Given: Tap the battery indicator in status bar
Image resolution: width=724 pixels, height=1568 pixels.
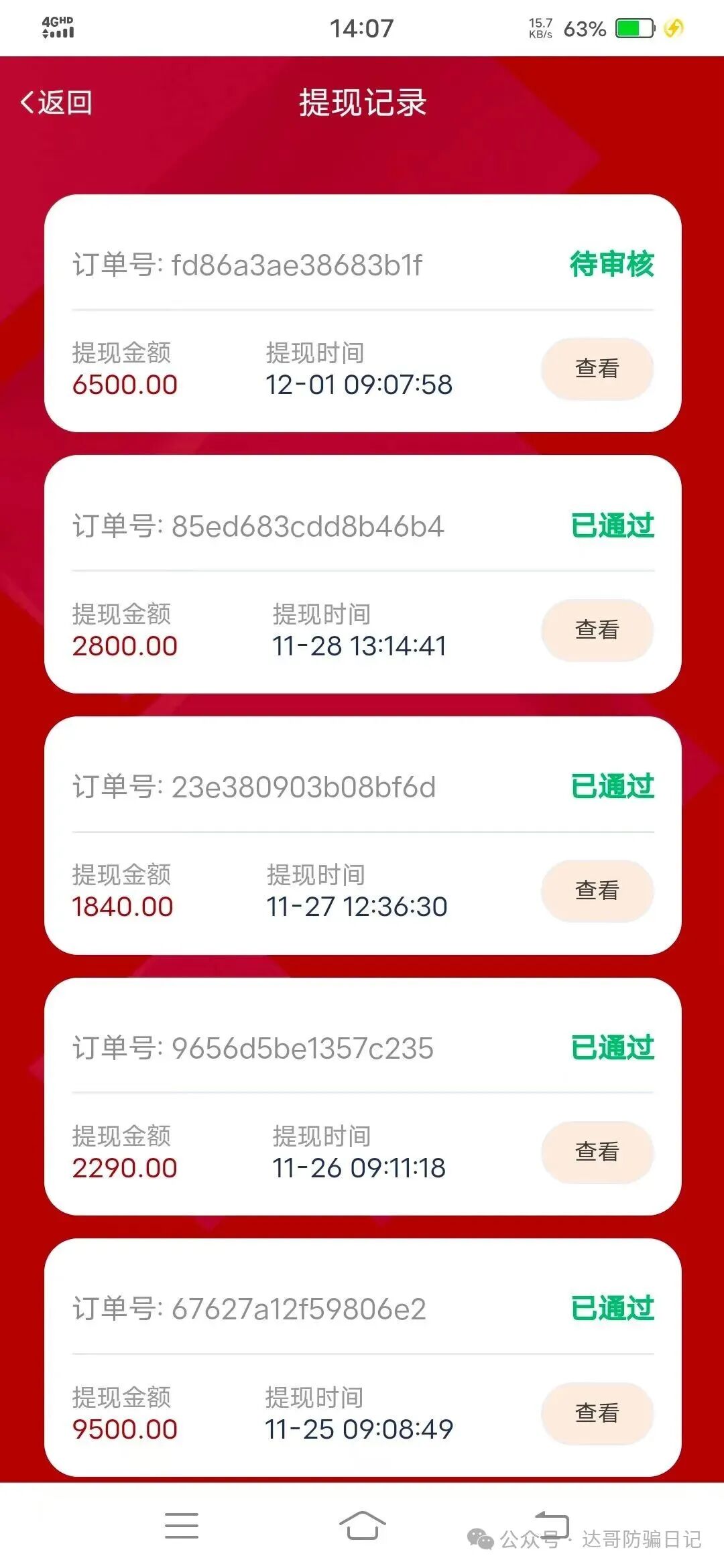Looking at the screenshot, I should 633,29.
